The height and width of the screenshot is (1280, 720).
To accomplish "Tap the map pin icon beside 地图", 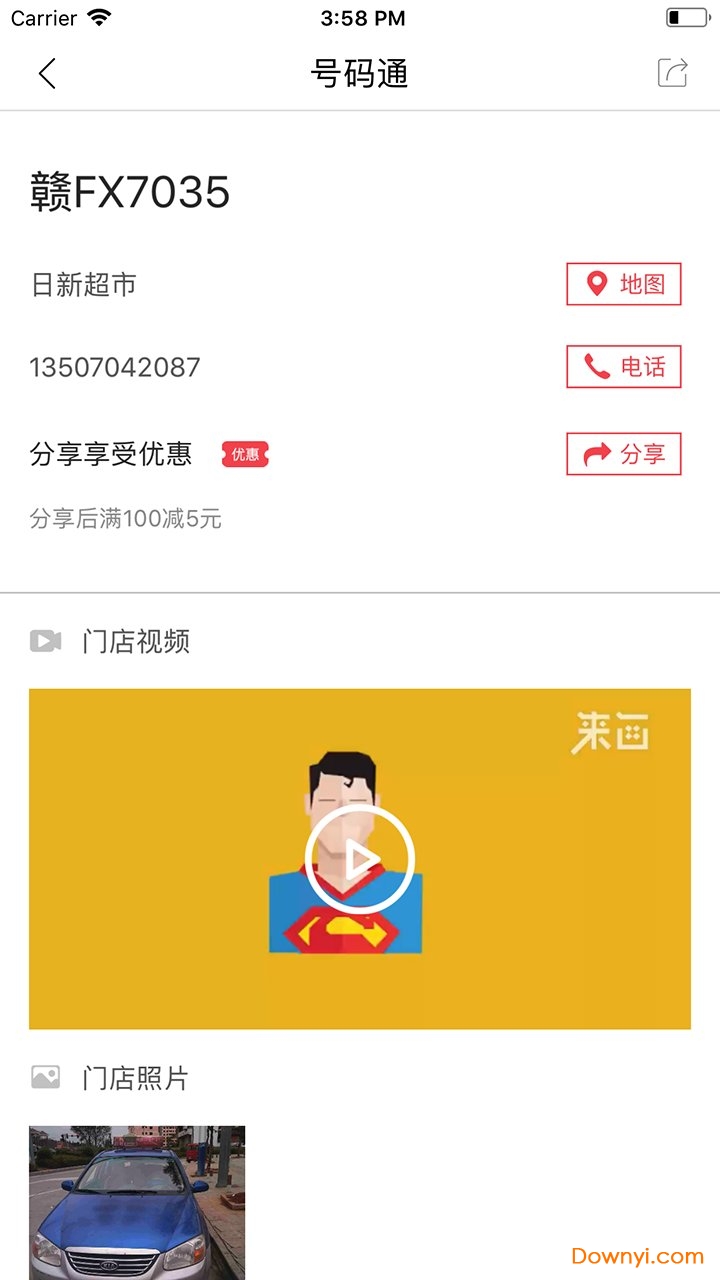I will (x=595, y=284).
